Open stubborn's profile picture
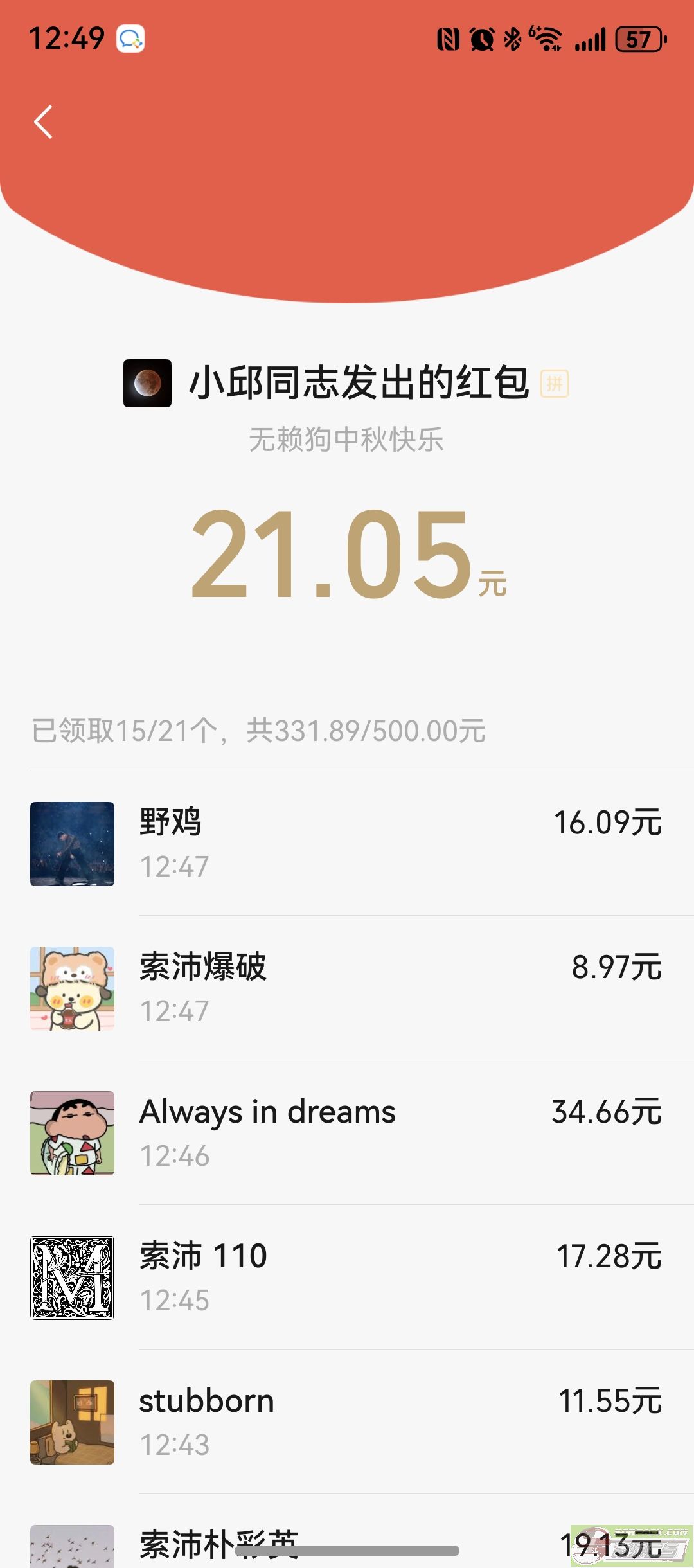Viewport: 694px width, 1568px height. 72,1422
